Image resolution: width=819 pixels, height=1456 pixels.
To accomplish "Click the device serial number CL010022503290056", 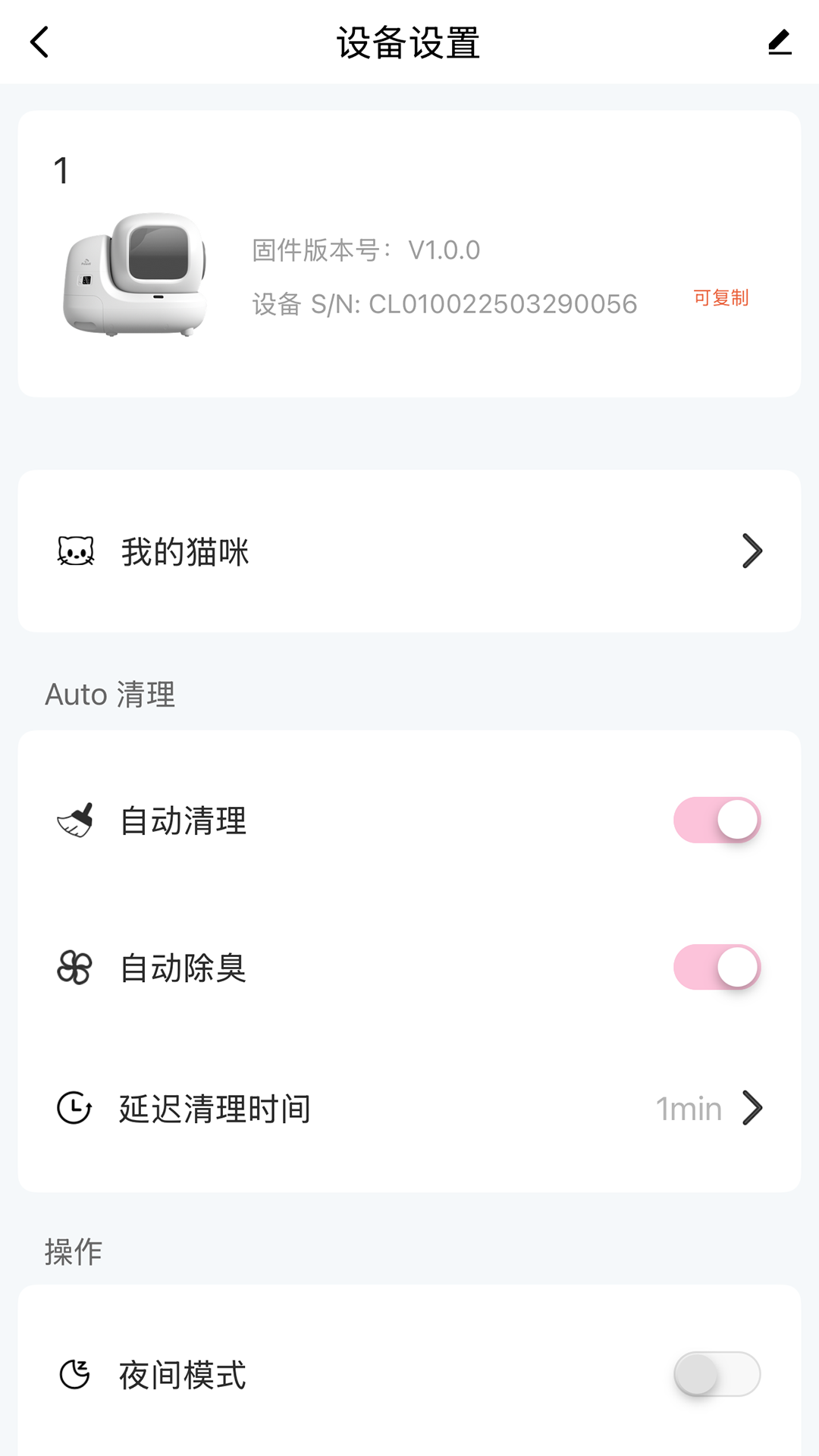I will coord(504,303).
